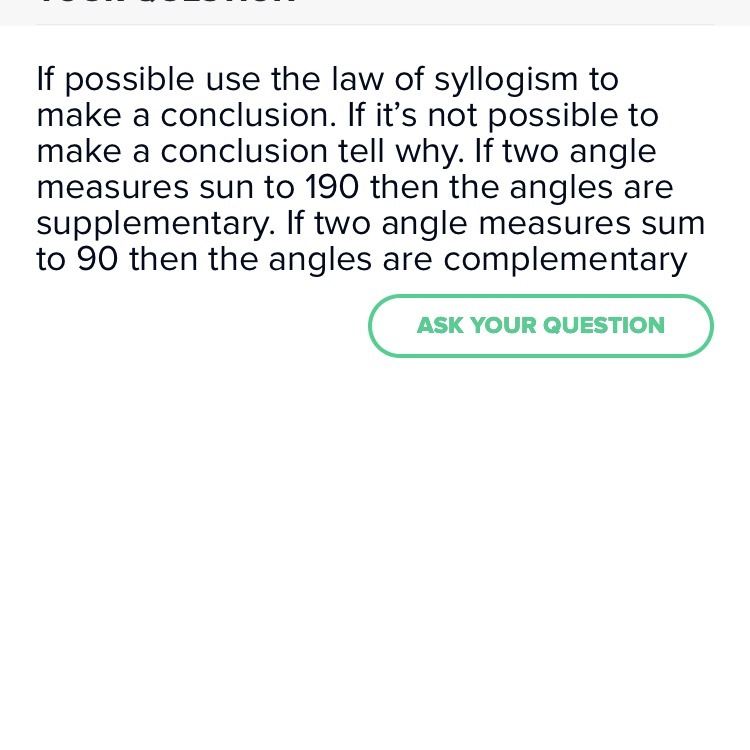Tap the Ask Your Question button
The image size is (750, 750).
[540, 326]
